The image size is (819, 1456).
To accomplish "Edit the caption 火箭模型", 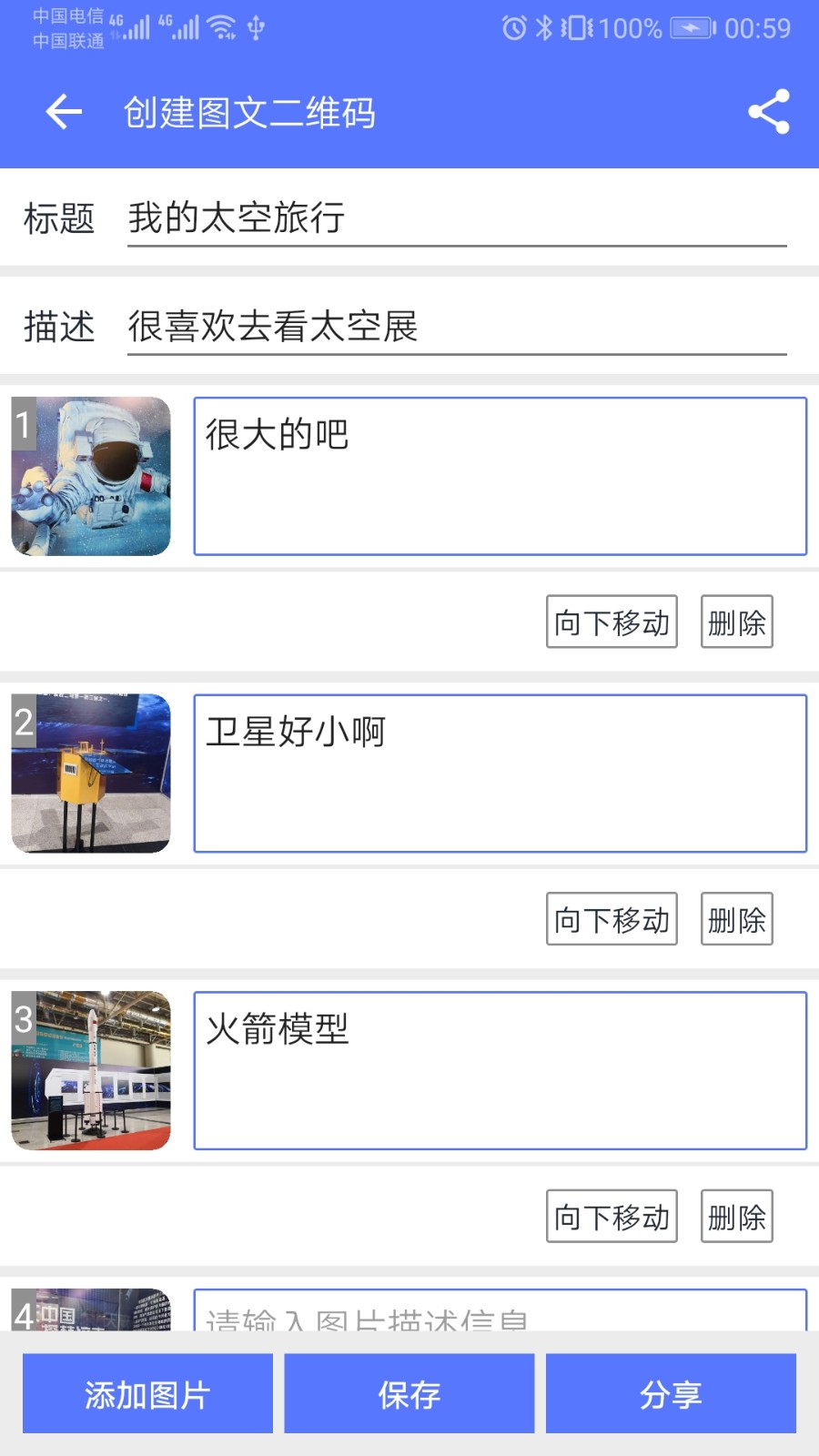I will click(500, 1070).
